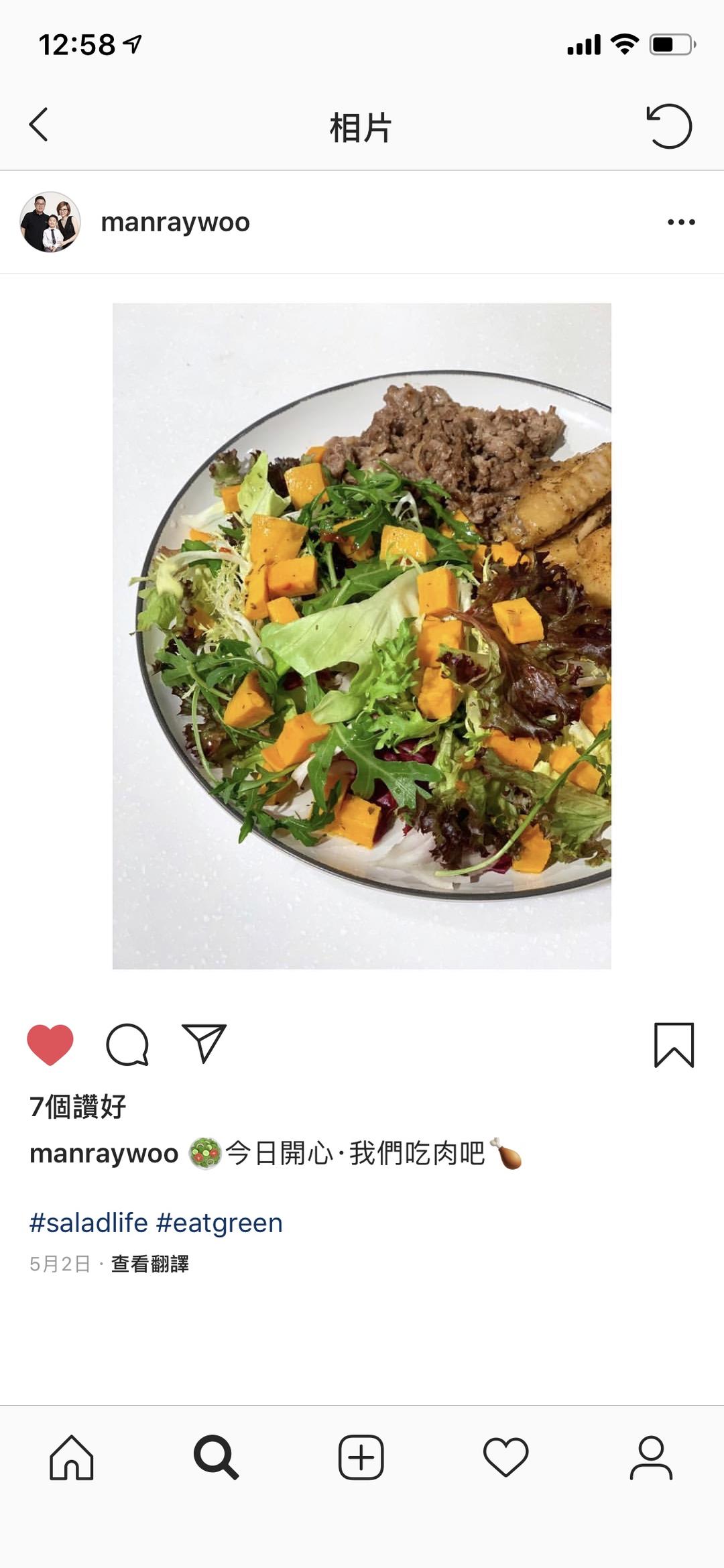View who liked via 7個讚好
724x1568 pixels.
click(78, 1107)
